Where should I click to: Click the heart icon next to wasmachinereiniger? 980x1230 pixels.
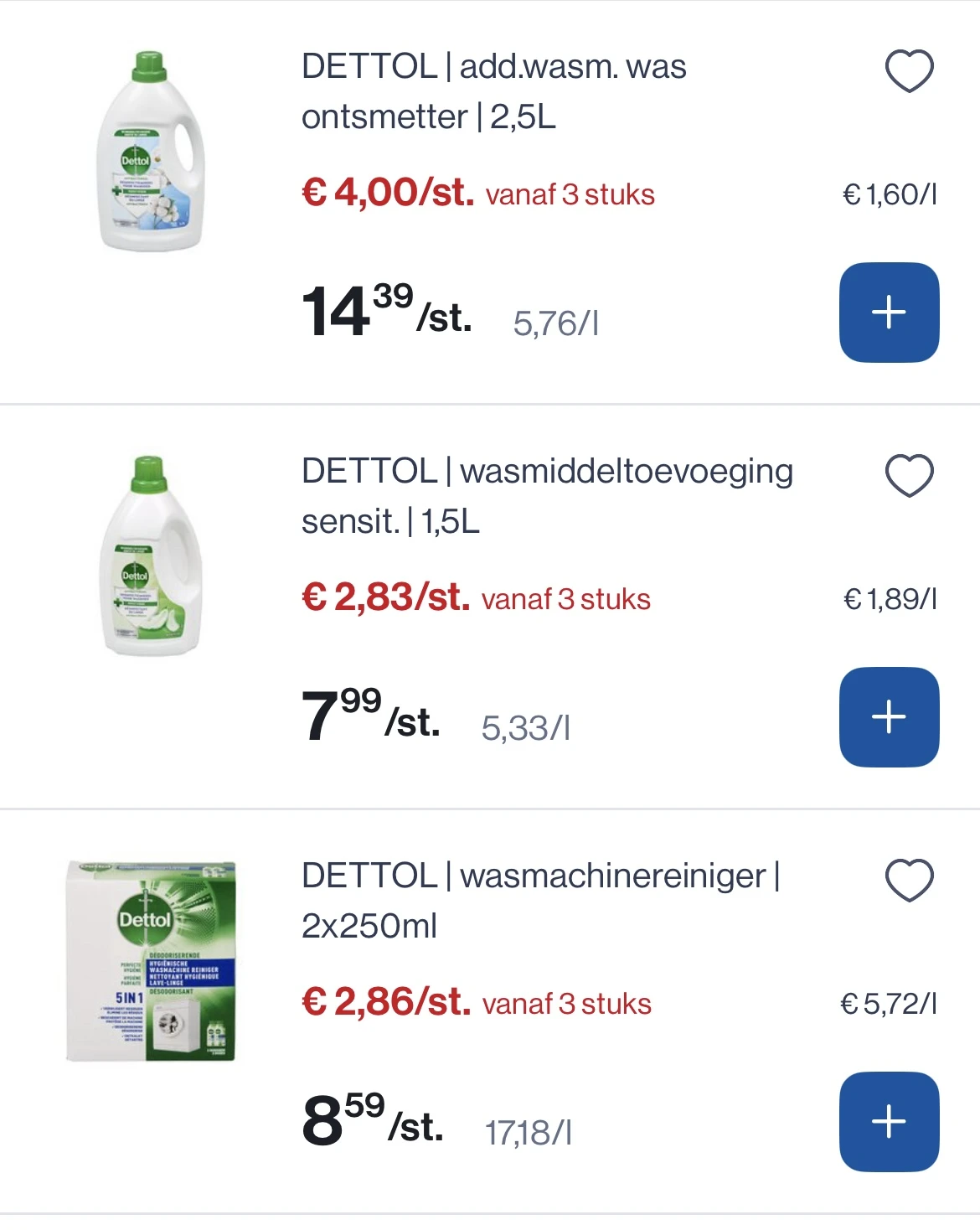click(908, 881)
